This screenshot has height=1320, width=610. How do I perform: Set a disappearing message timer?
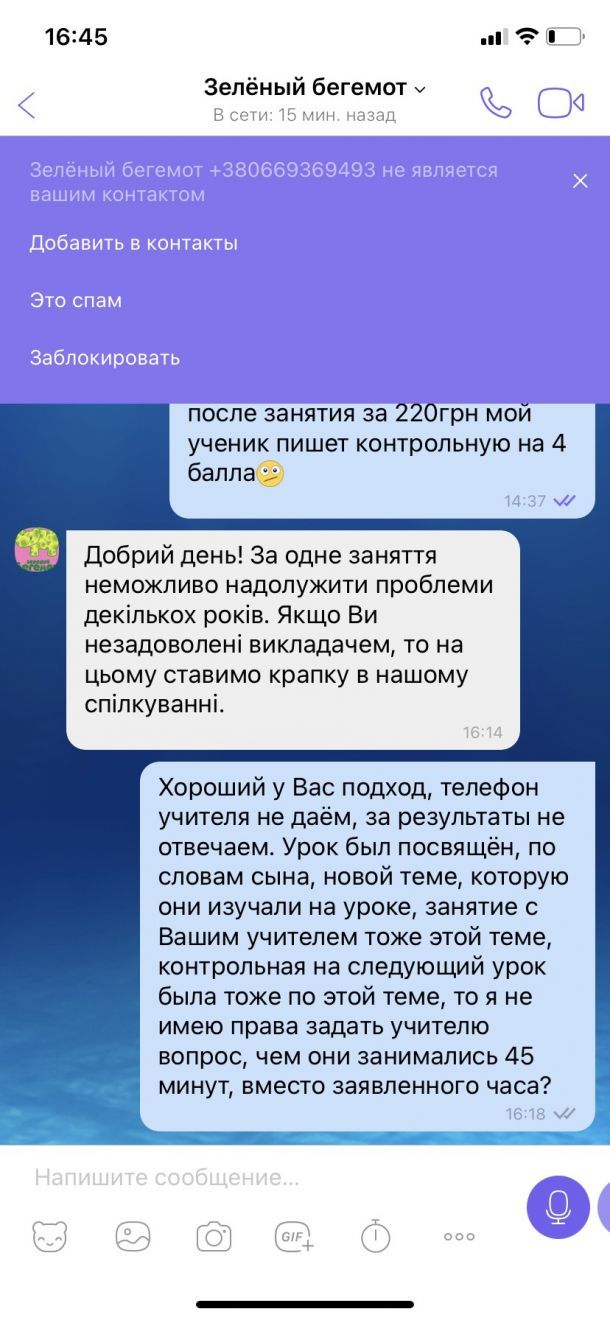pos(376,1237)
